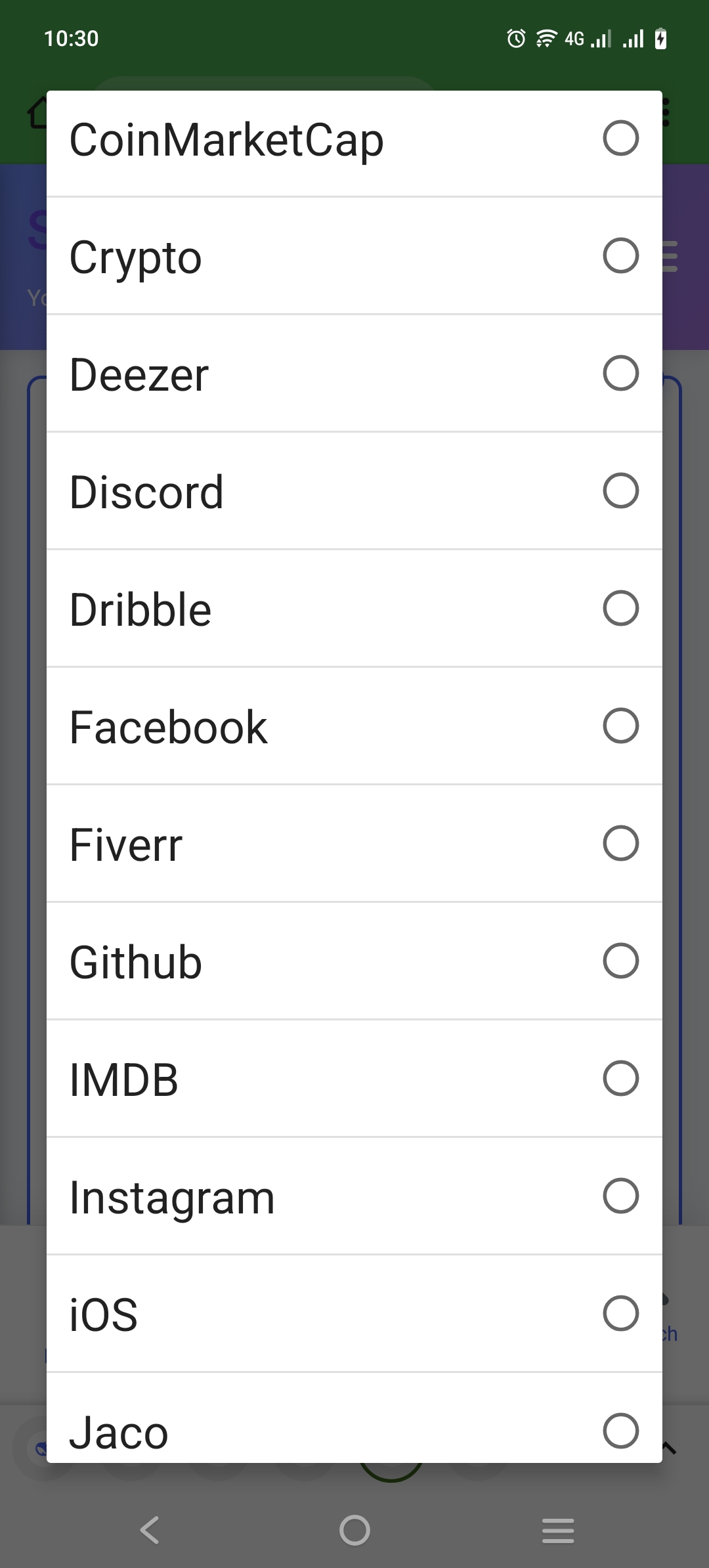
Task: Tap the Android home navigation circle
Action: pyautogui.click(x=354, y=1530)
